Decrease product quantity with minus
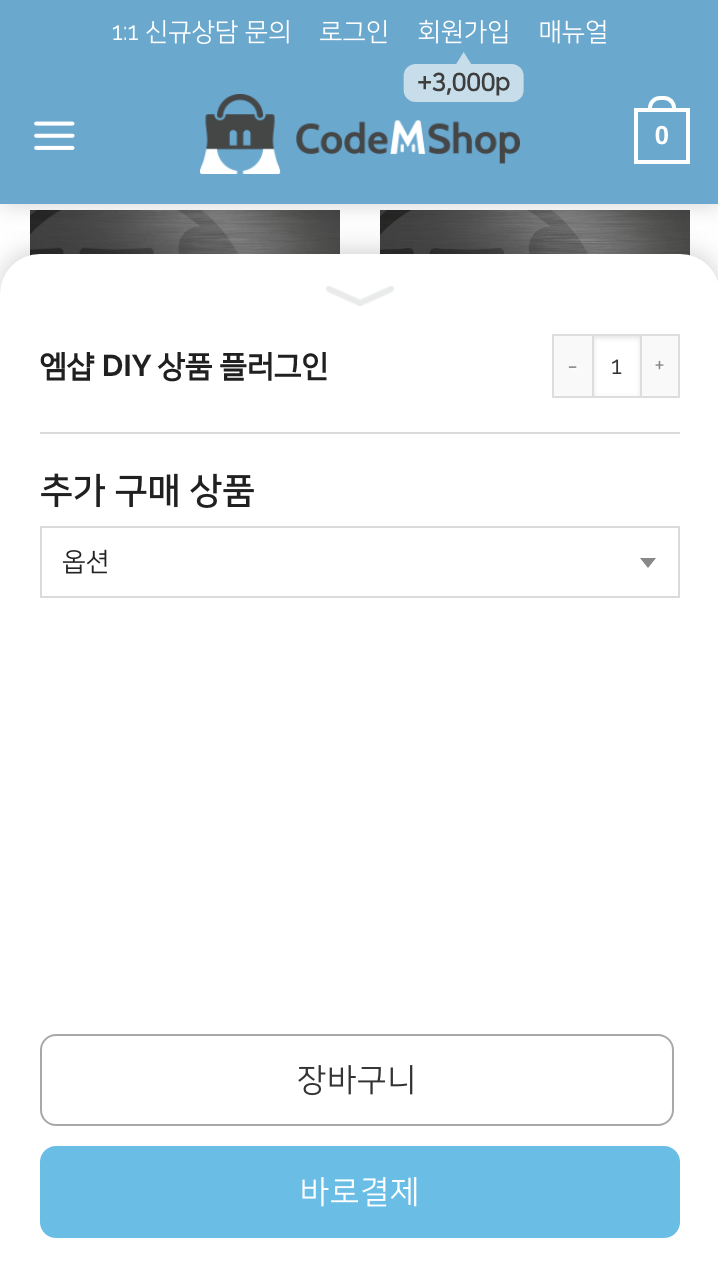This screenshot has width=718, height=1278. [x=573, y=366]
